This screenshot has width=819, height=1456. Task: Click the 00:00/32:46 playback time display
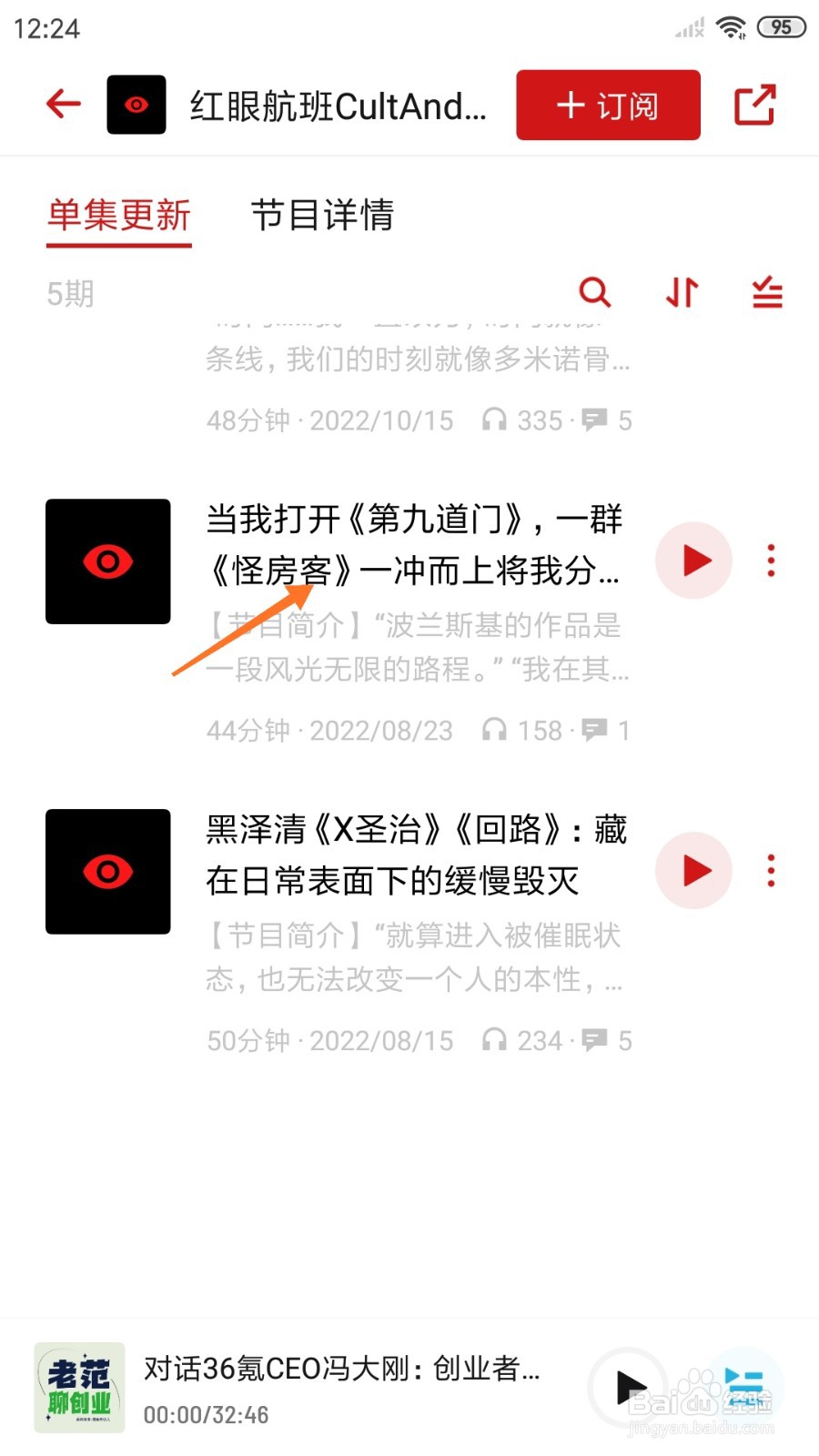point(206,1416)
